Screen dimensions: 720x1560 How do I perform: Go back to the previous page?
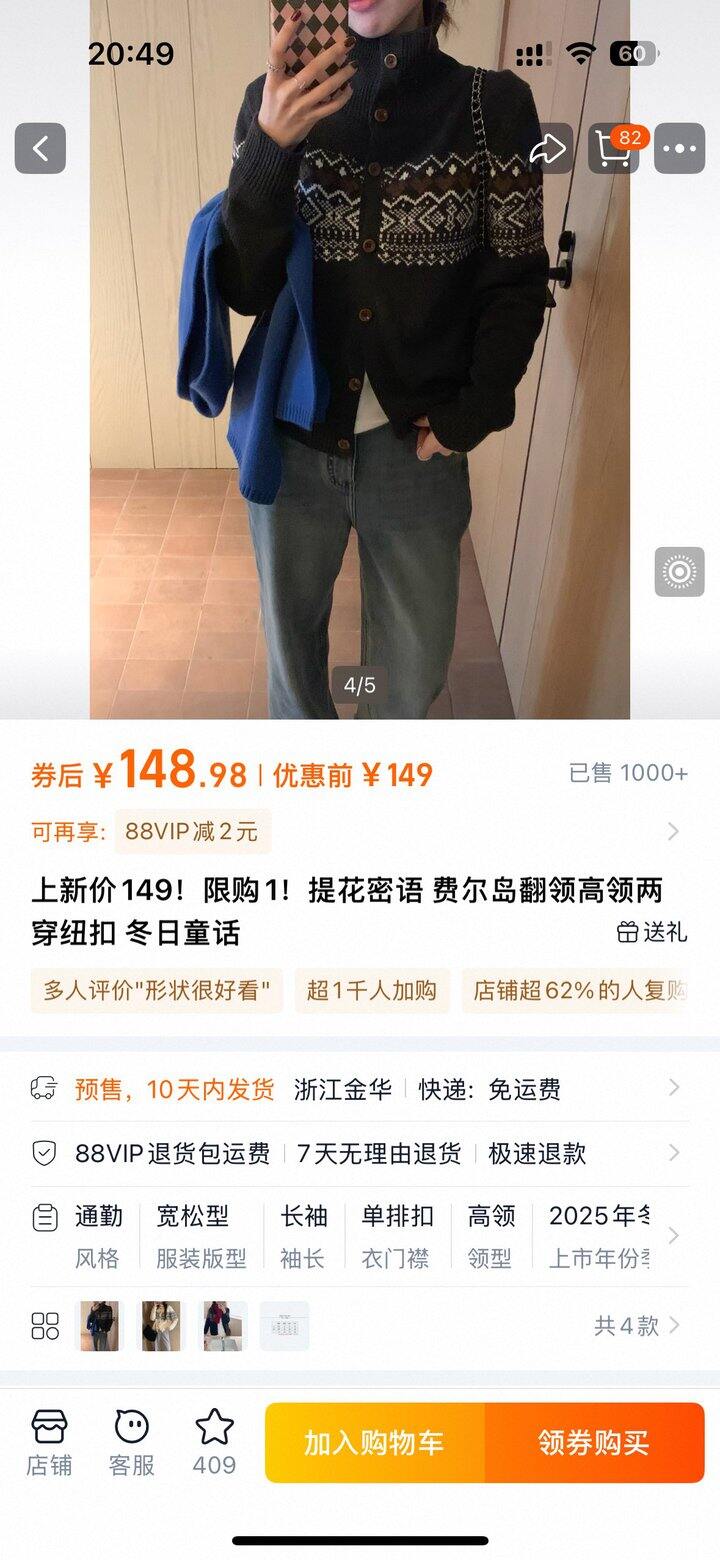tap(40, 149)
